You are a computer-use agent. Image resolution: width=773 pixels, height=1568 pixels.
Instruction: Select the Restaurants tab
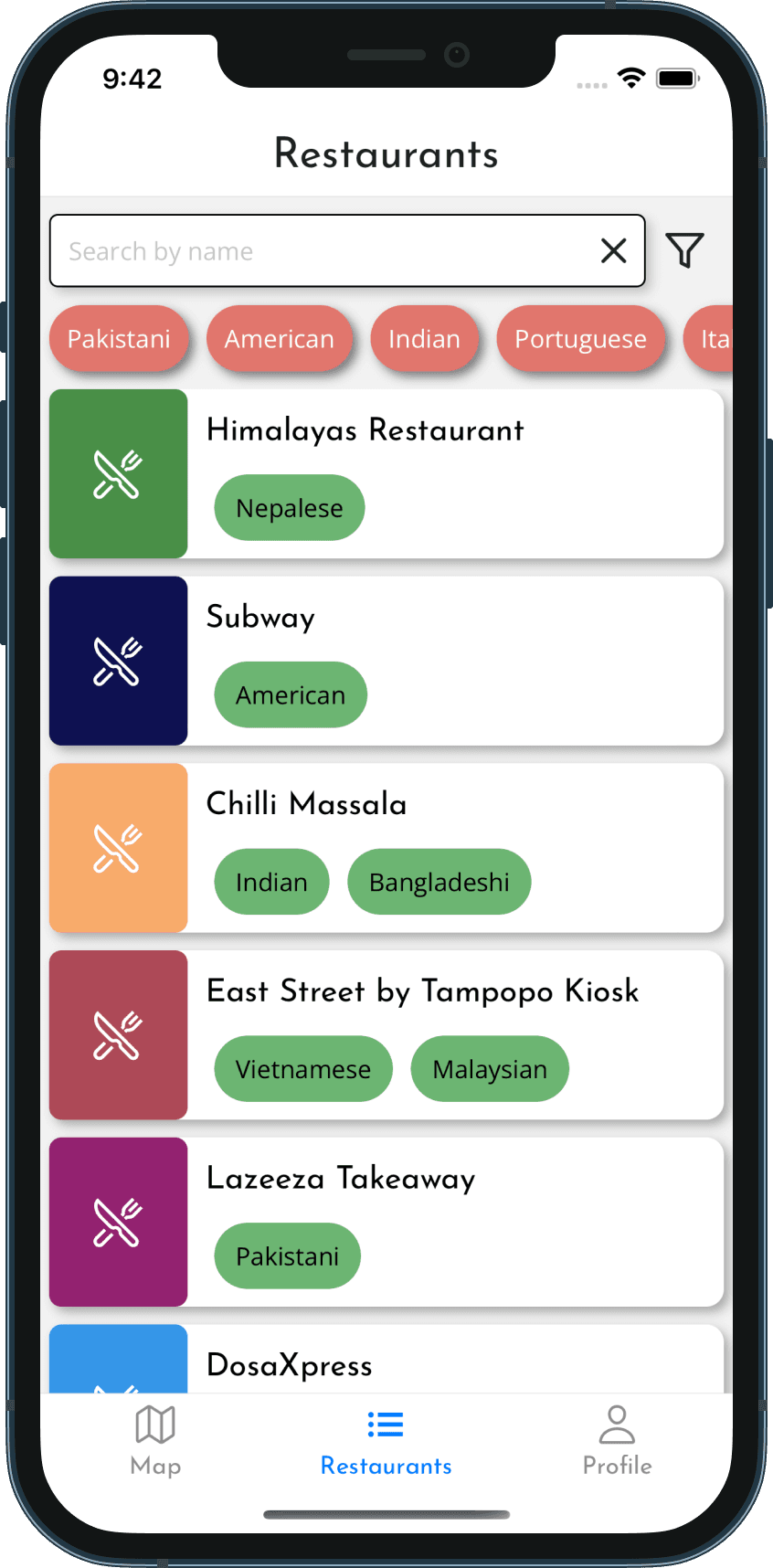pyautogui.click(x=386, y=1441)
